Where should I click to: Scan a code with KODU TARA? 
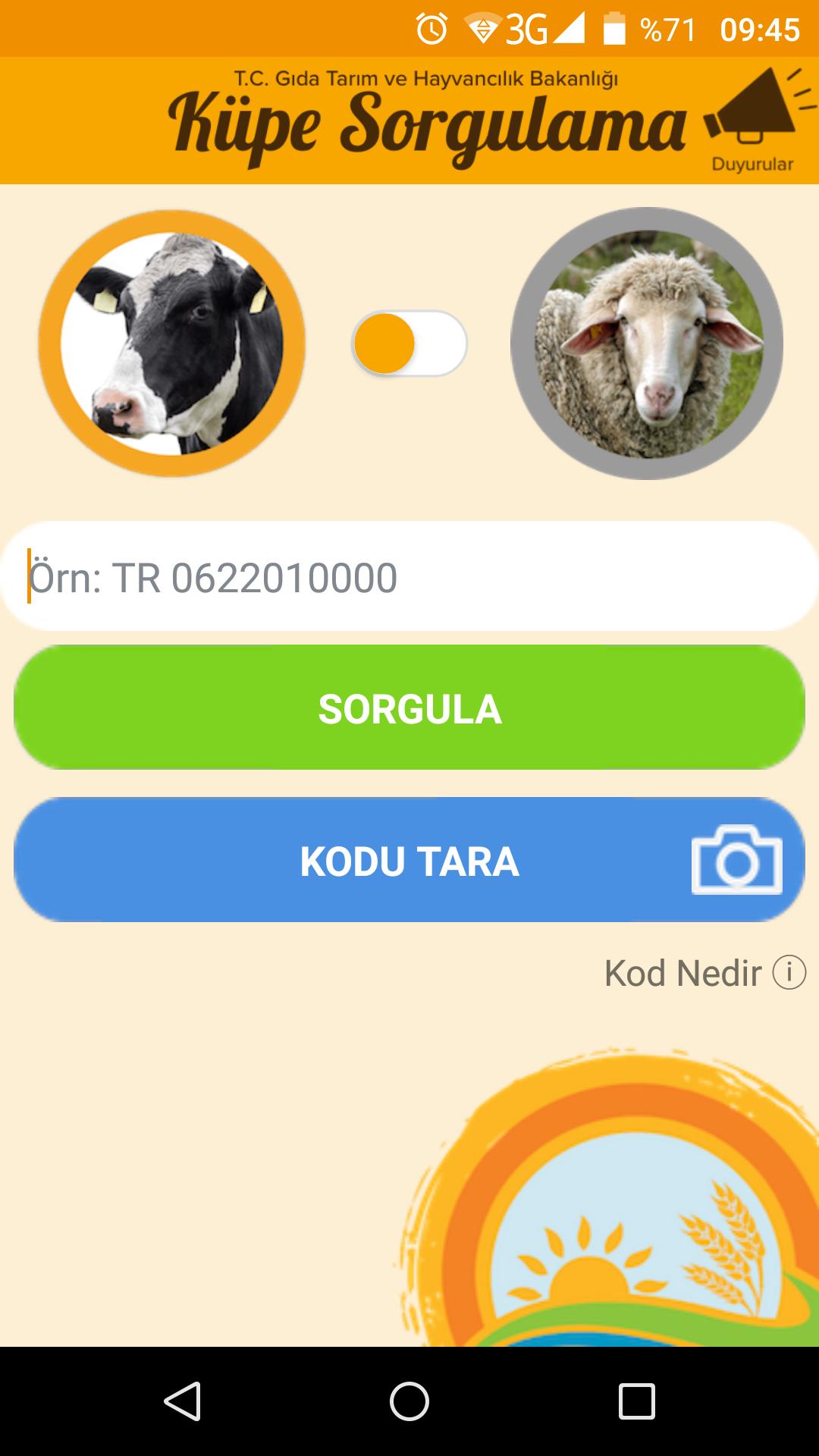(x=409, y=861)
